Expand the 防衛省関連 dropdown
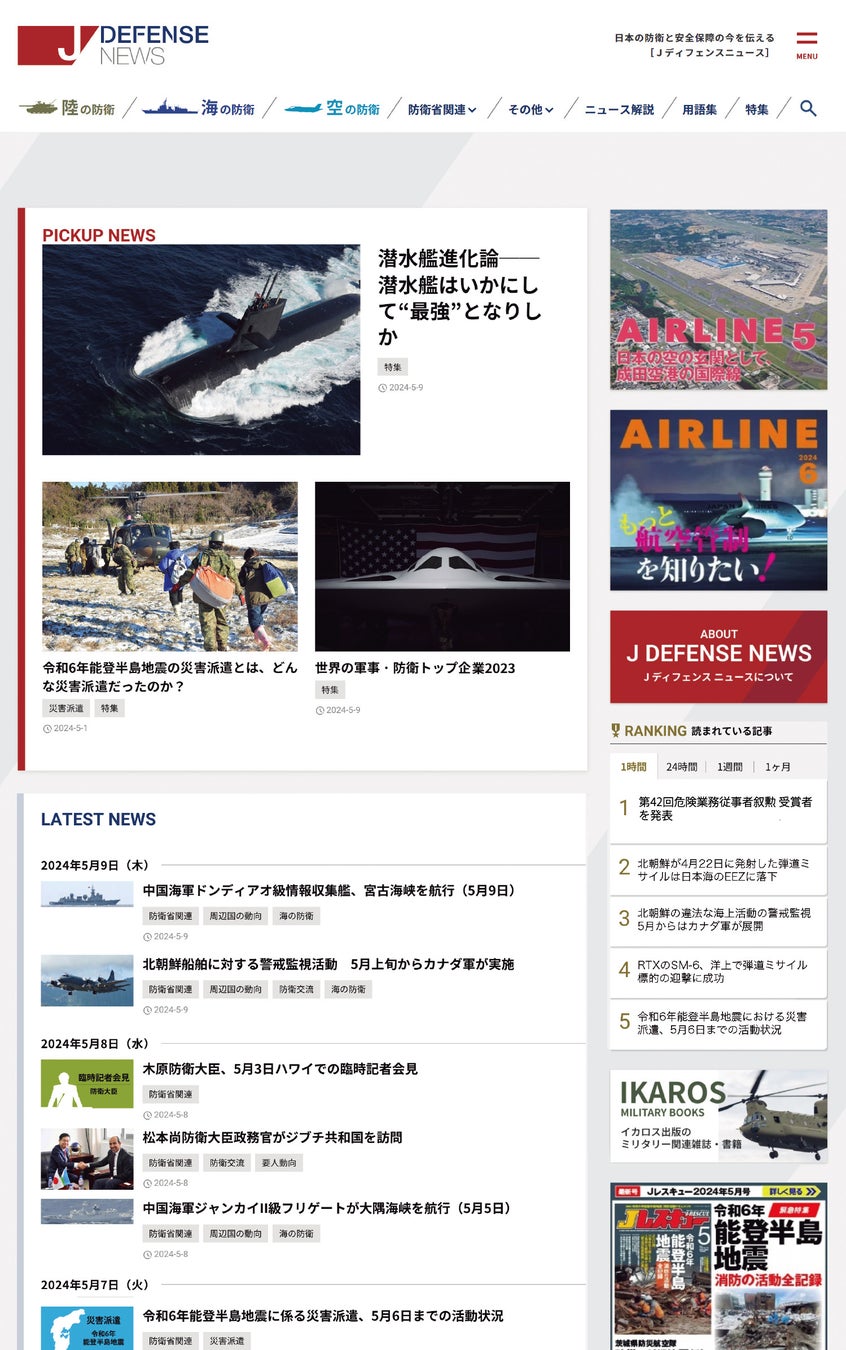The height and width of the screenshot is (1350, 846). click(442, 109)
